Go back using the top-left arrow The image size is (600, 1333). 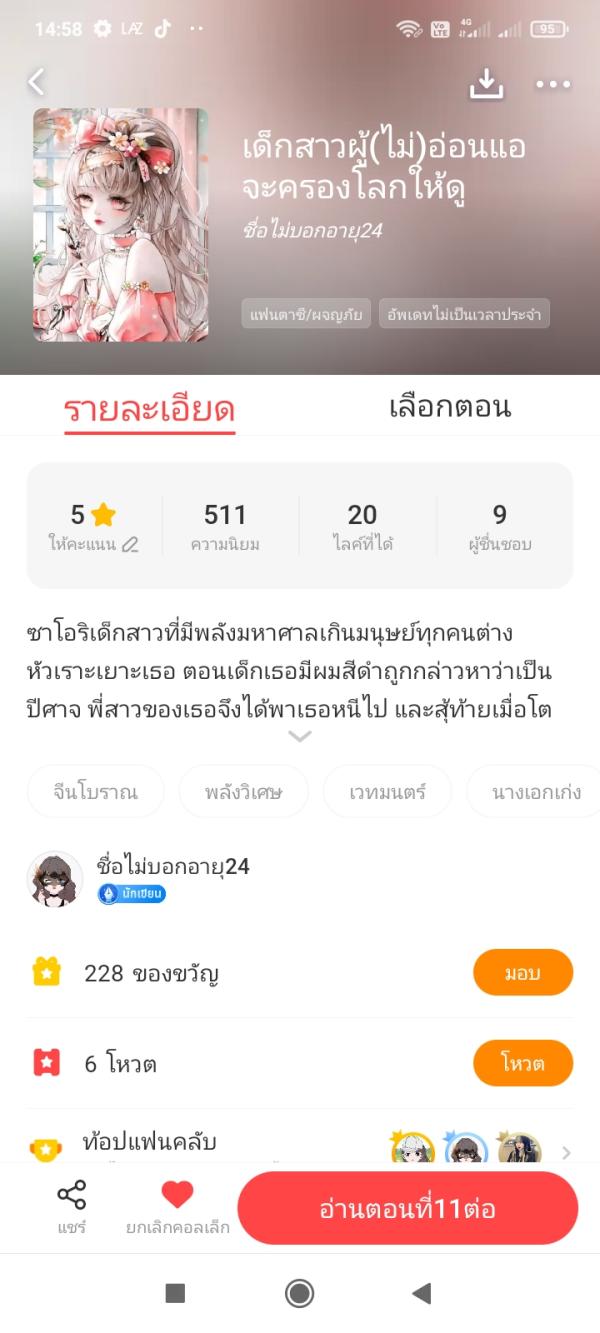[x=37, y=82]
